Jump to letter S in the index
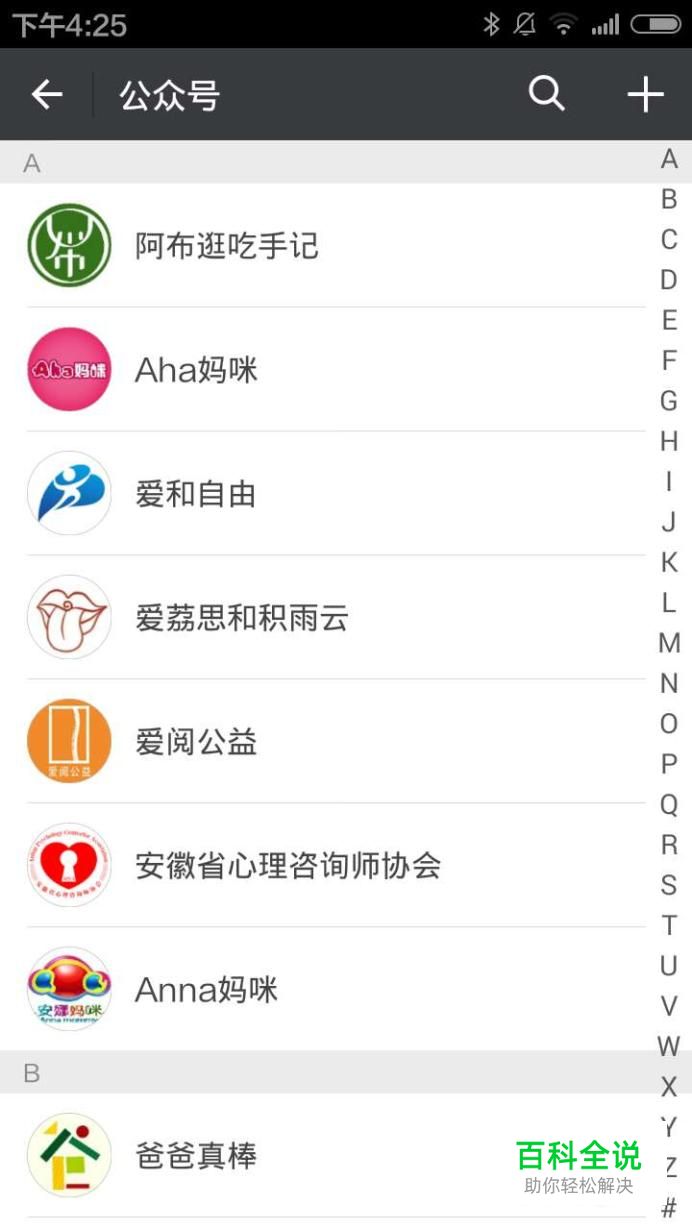This screenshot has height=1230, width=692. (x=669, y=885)
